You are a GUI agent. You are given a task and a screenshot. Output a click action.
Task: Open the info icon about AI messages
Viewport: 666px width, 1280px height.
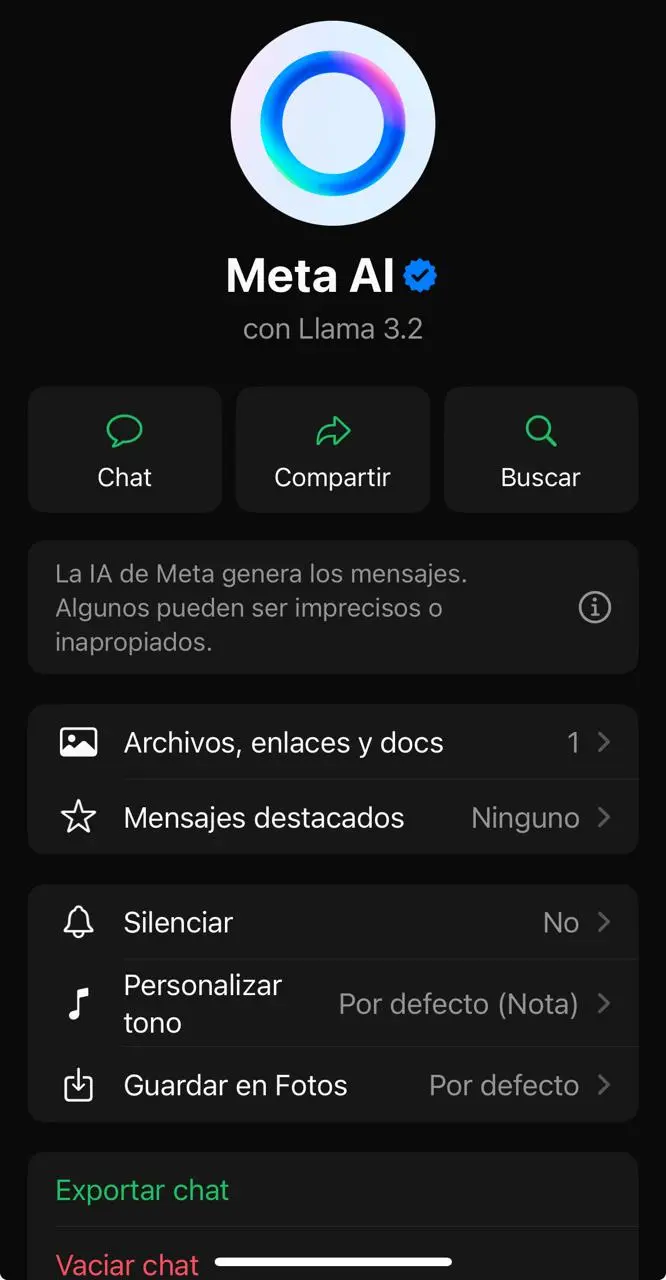pyautogui.click(x=595, y=607)
